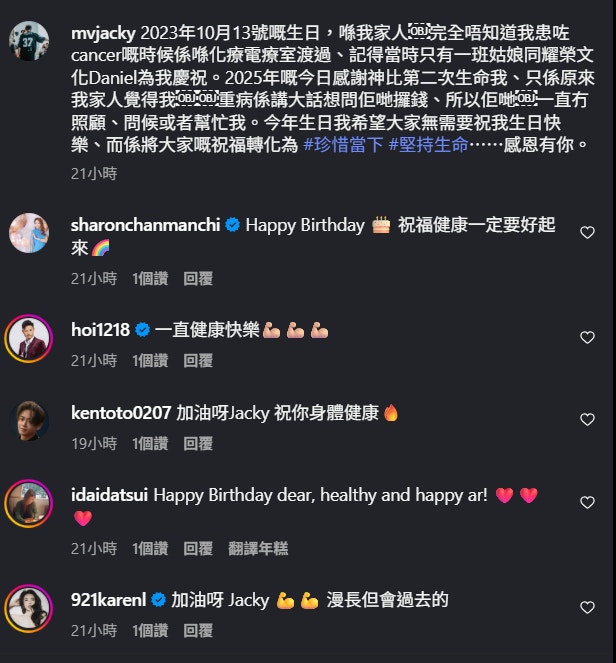Go to 921karenl's profile from username

point(108,600)
